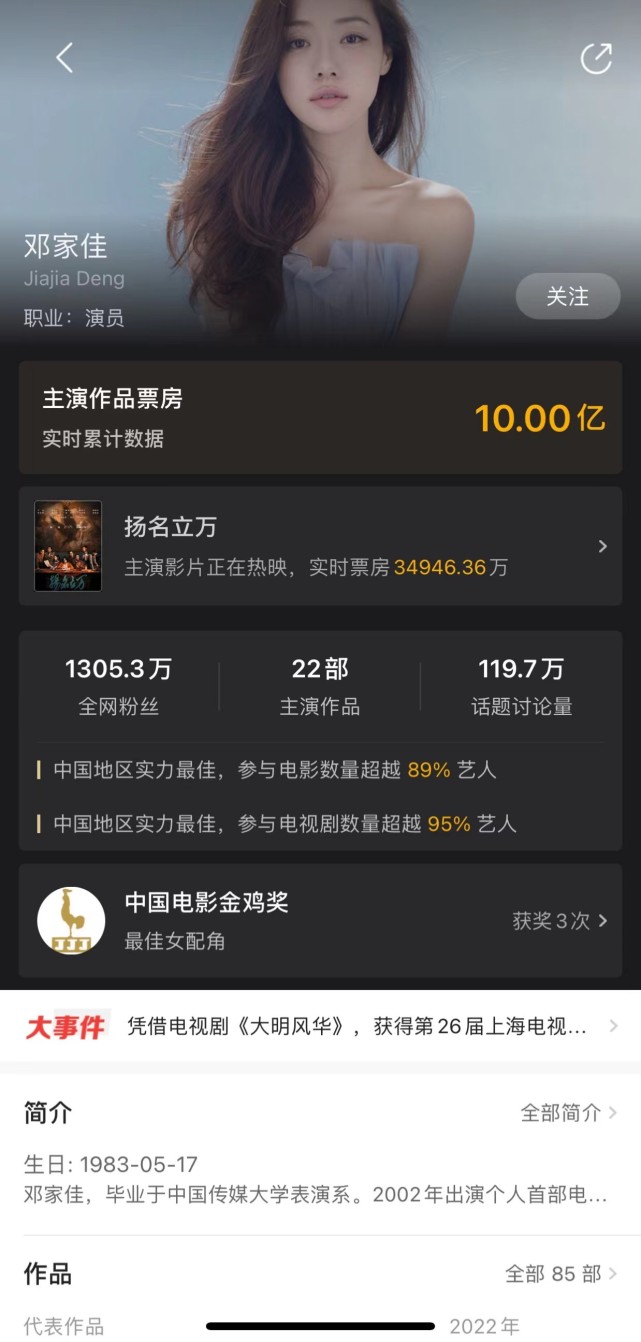Tap the 关注 follow button
The width and height of the screenshot is (641, 1342).
coord(567,296)
